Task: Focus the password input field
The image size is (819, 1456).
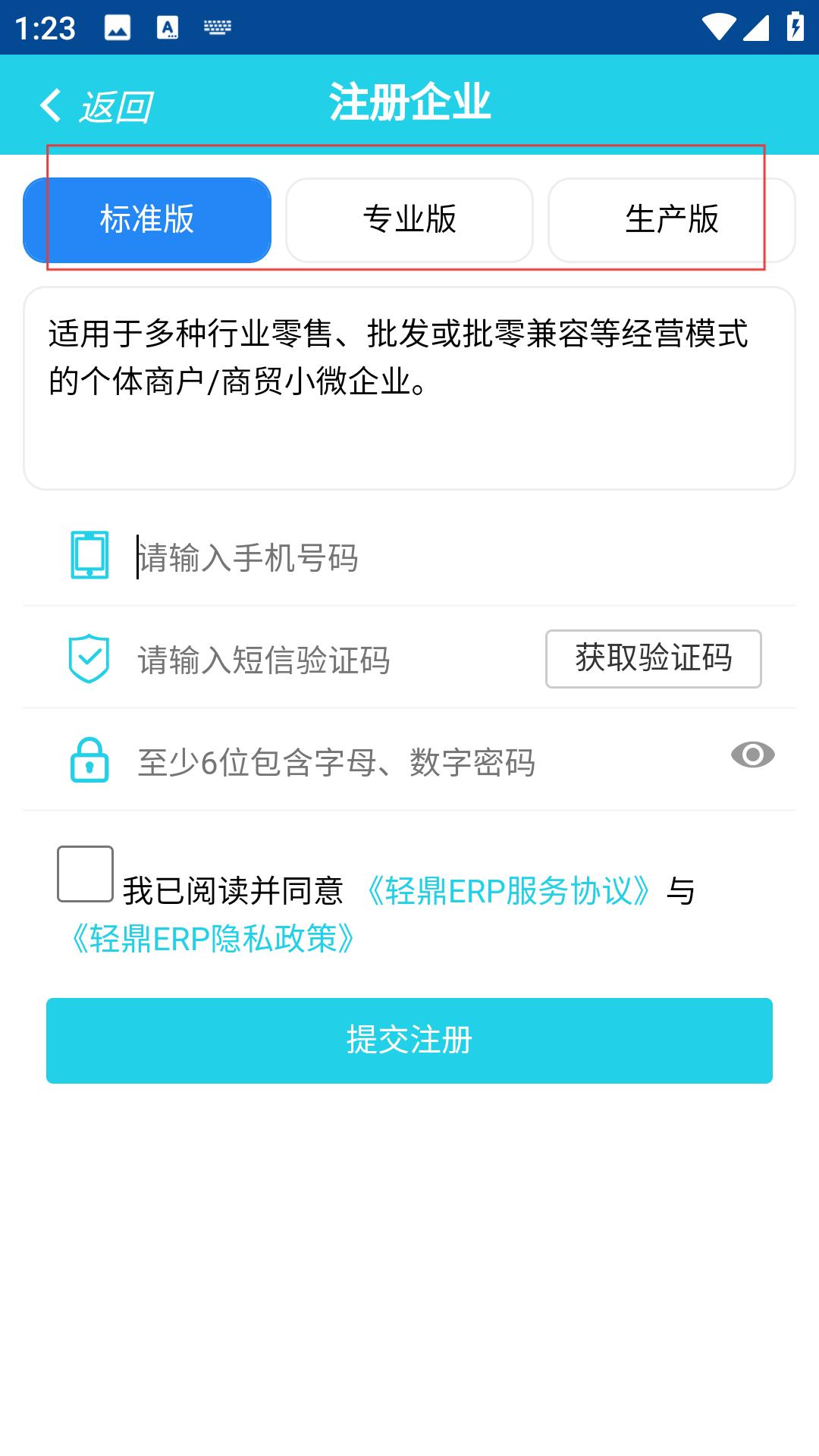Action: click(x=425, y=761)
